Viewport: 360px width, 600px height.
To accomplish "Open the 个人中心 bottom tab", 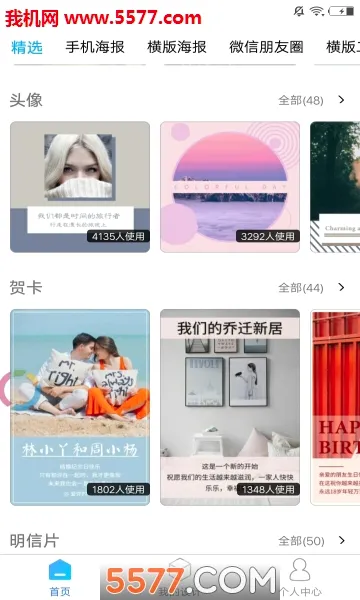I will point(300,578).
